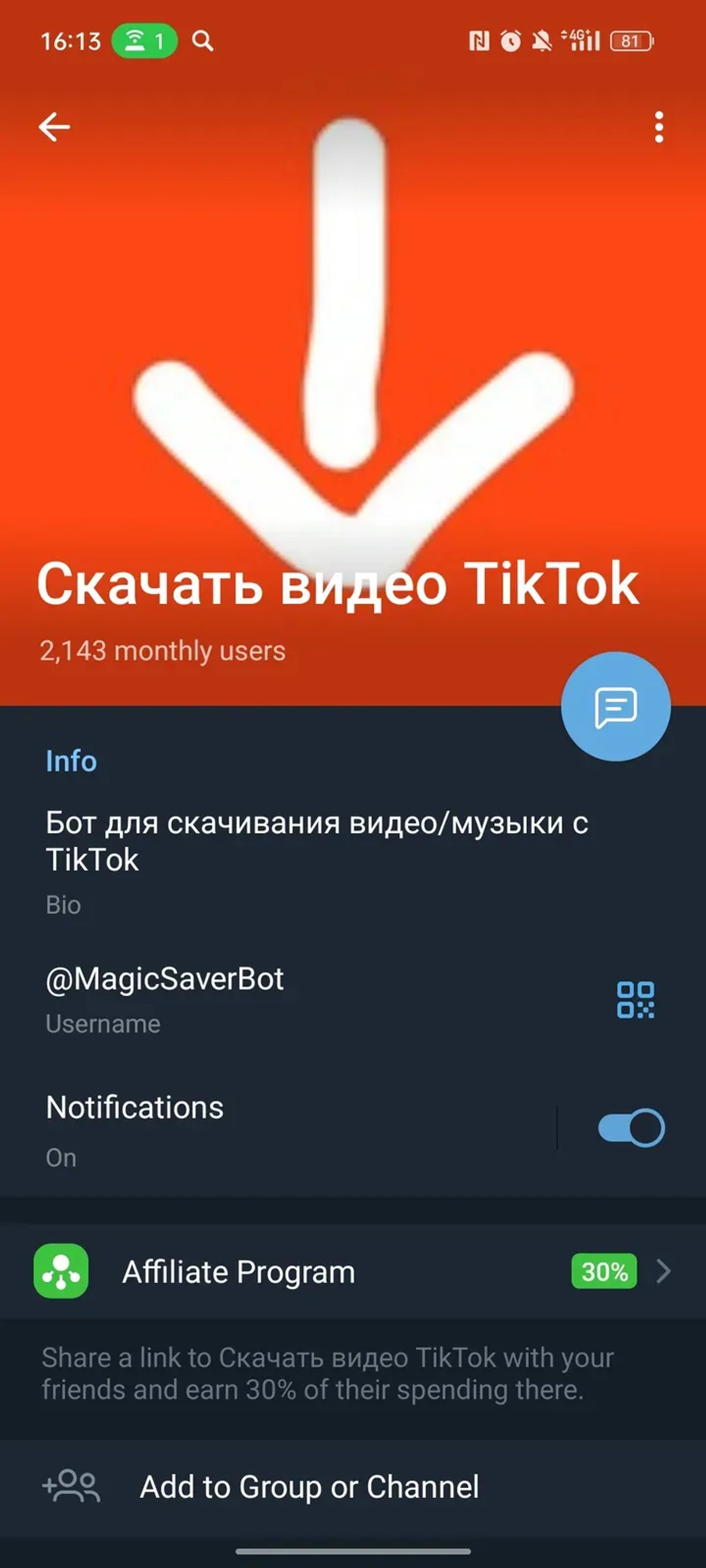706x1568 pixels.
Task: Open the search from the status bar
Action: click(203, 41)
